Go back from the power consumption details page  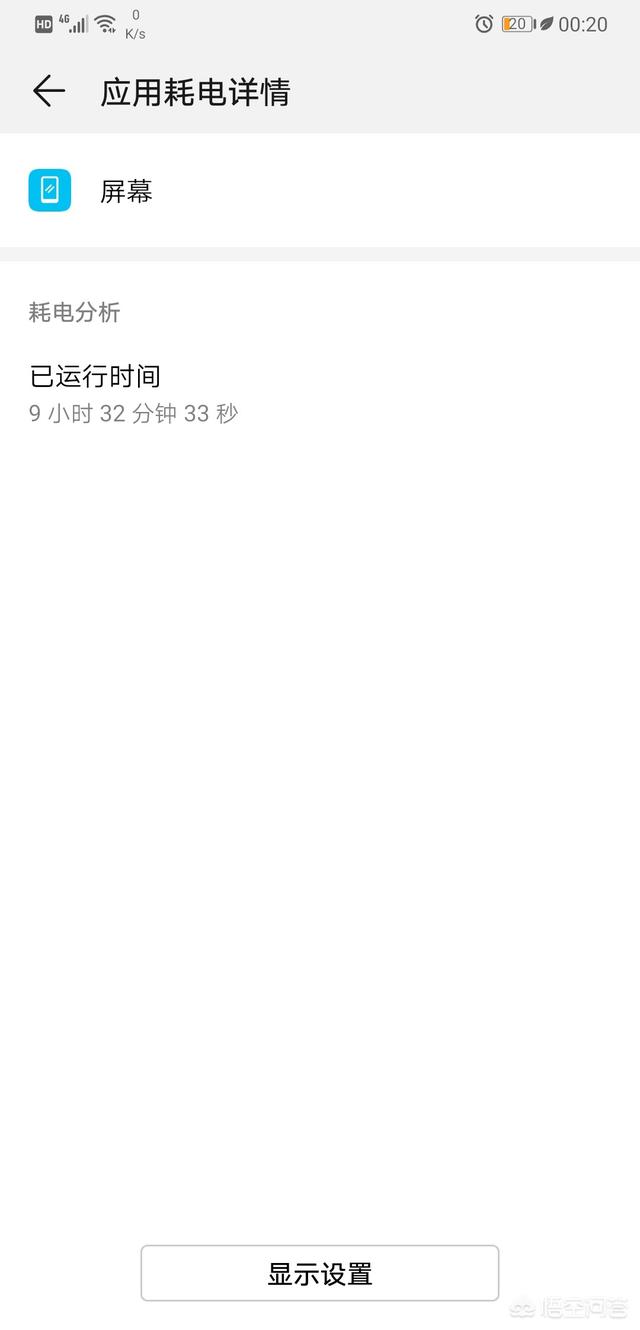[48, 92]
